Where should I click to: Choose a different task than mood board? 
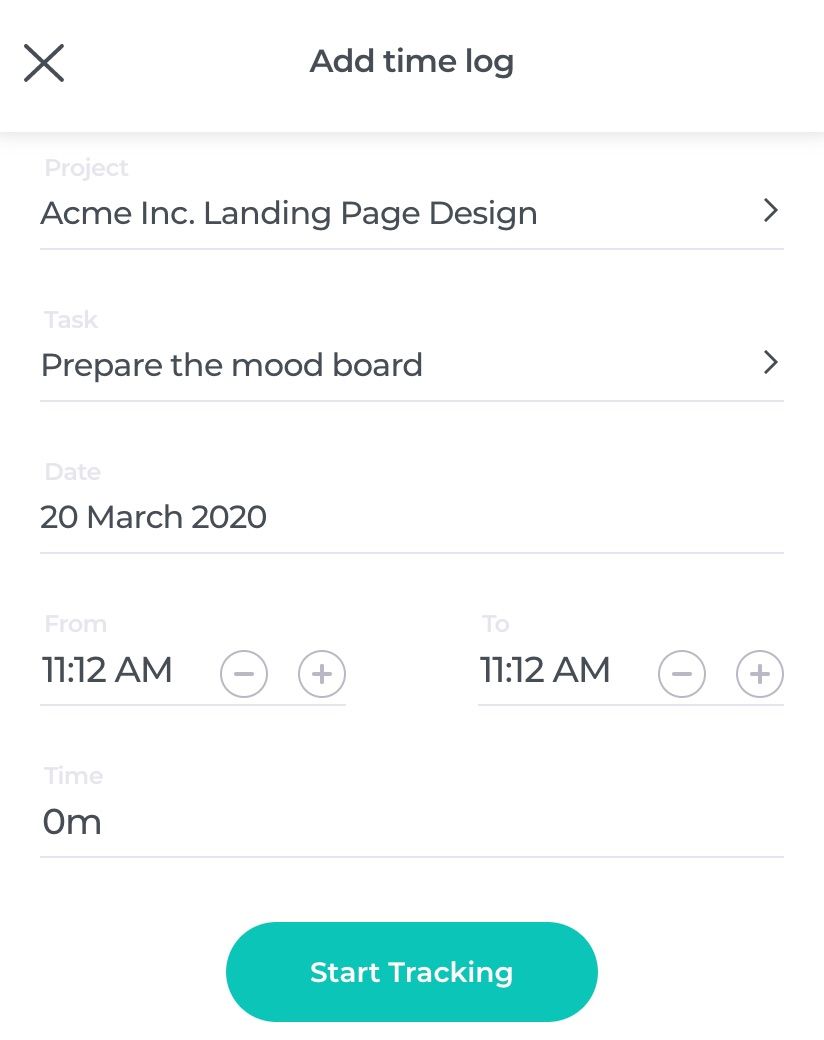[411, 365]
